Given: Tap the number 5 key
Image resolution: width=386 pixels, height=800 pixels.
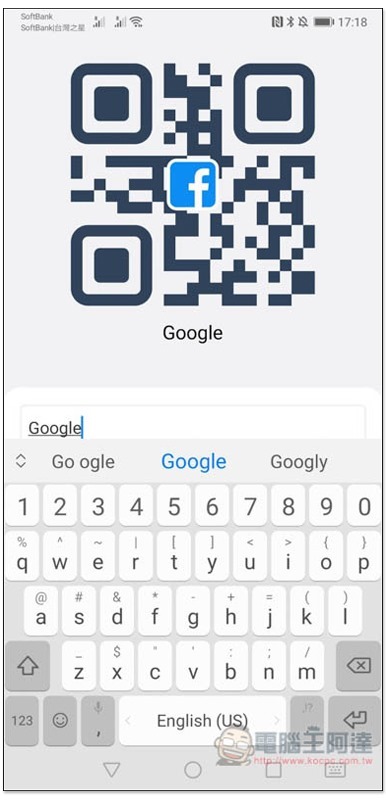Looking at the screenshot, I should 174,506.
